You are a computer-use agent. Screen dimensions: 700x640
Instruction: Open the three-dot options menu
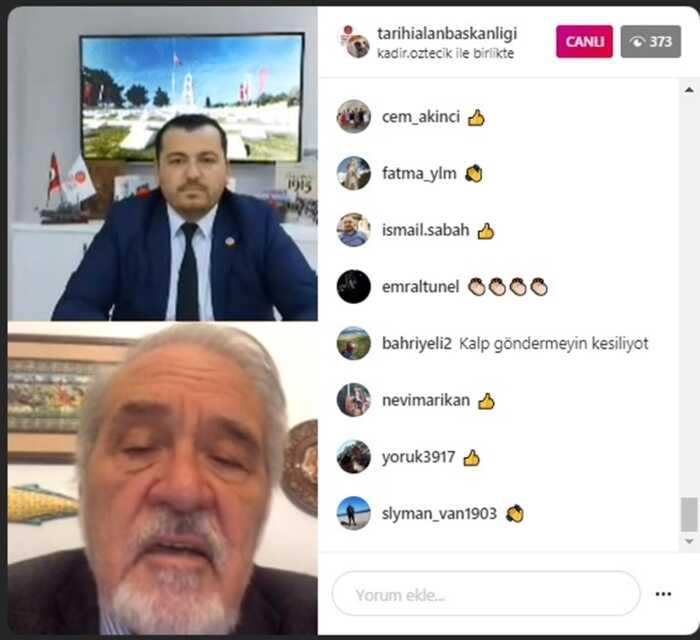(x=663, y=594)
